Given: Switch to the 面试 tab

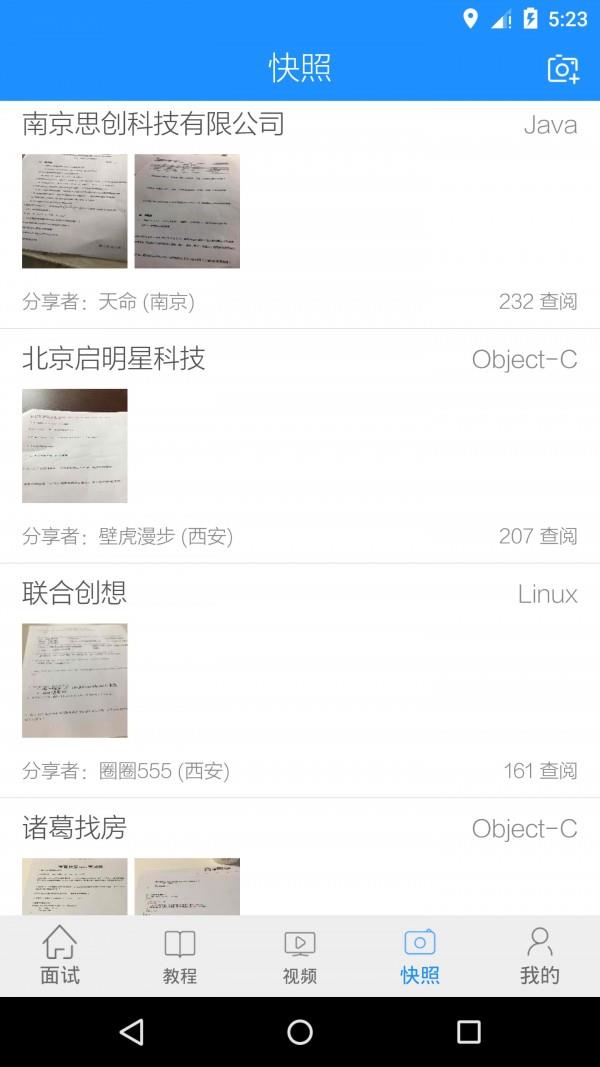Looking at the screenshot, I should pos(60,956).
